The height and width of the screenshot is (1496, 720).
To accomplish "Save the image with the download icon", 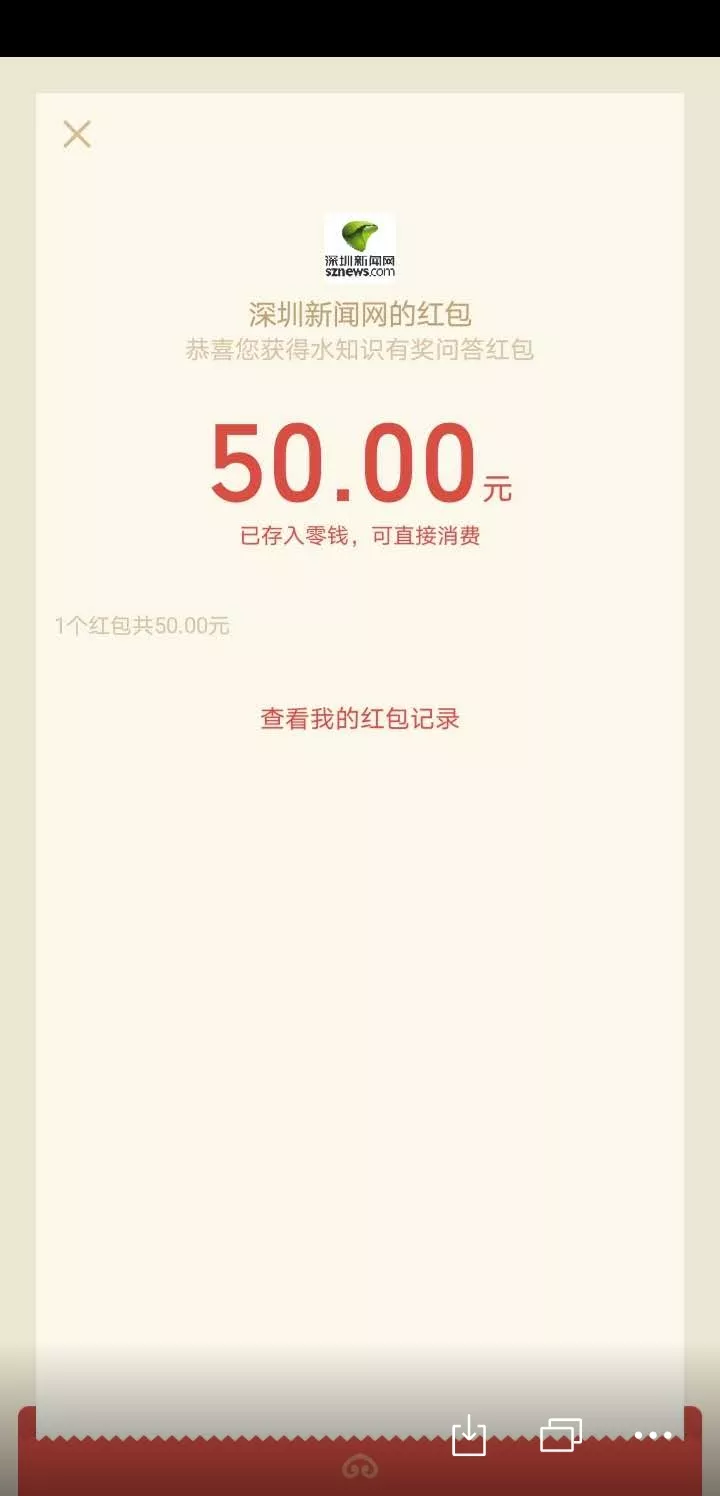I will click(468, 1436).
